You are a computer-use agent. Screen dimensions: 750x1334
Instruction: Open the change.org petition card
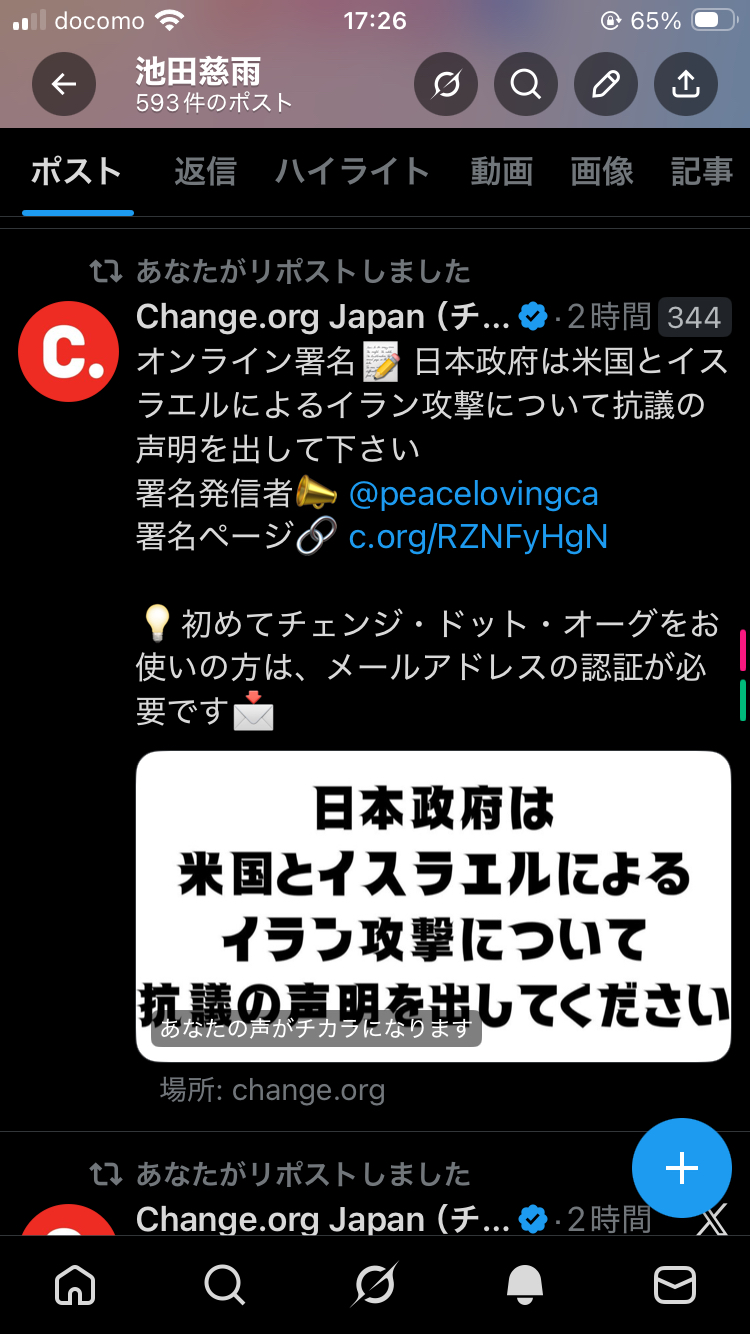(433, 905)
